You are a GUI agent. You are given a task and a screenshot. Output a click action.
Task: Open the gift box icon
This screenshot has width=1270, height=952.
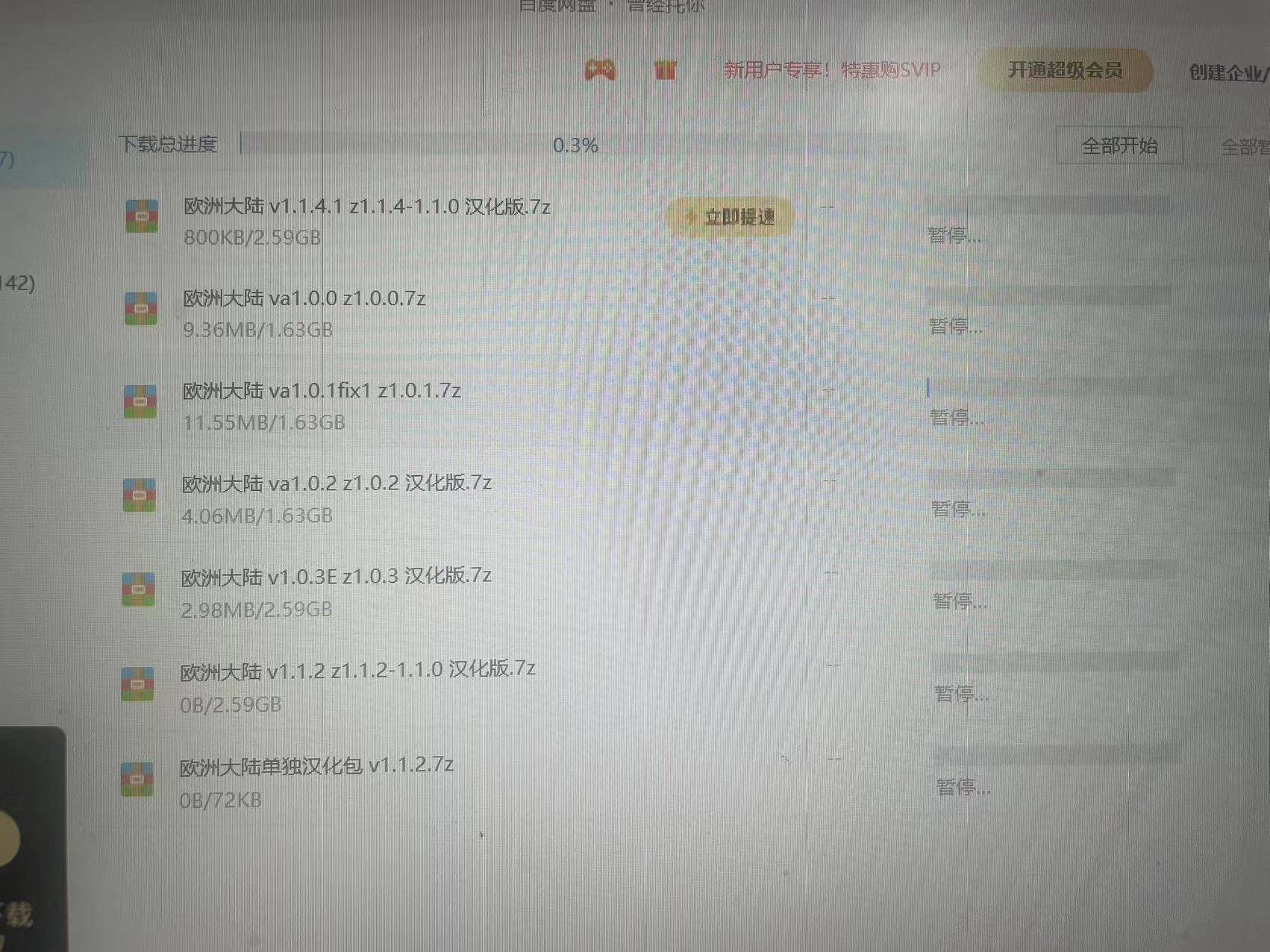(664, 70)
